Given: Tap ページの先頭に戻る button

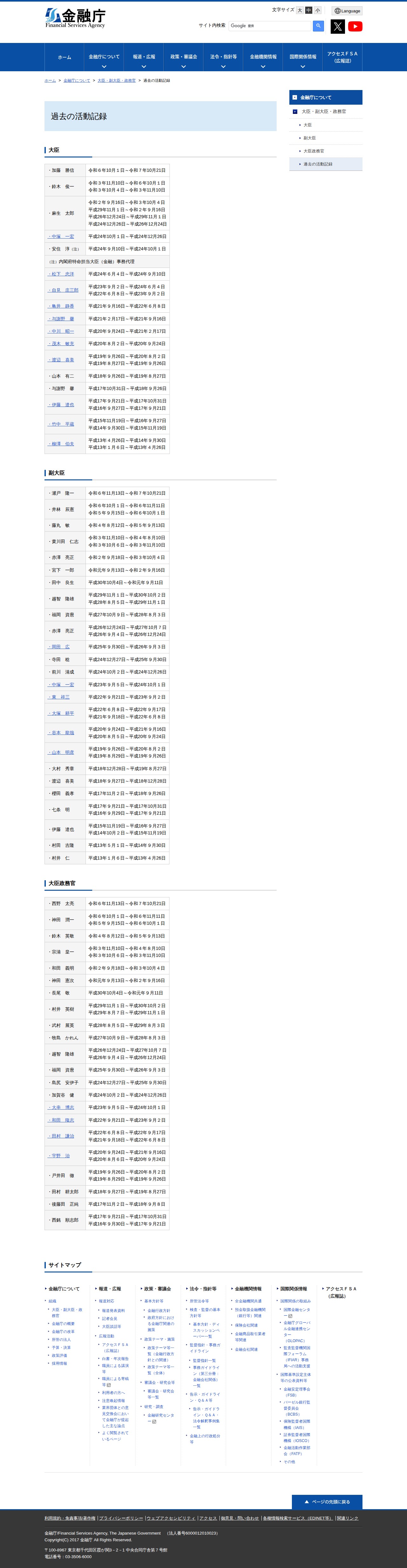Looking at the screenshot, I should click(x=327, y=1502).
